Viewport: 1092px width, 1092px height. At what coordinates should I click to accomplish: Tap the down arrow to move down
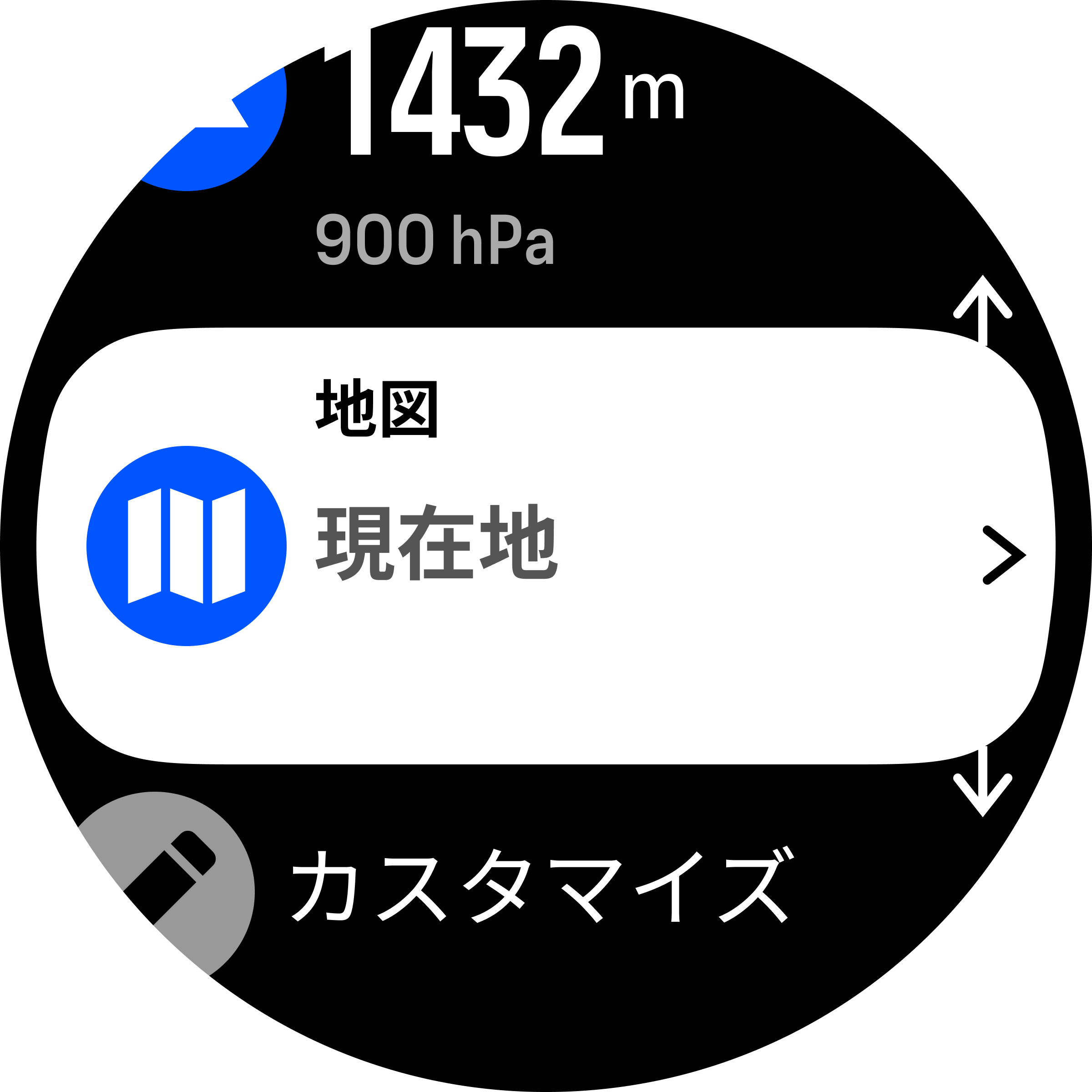(983, 783)
